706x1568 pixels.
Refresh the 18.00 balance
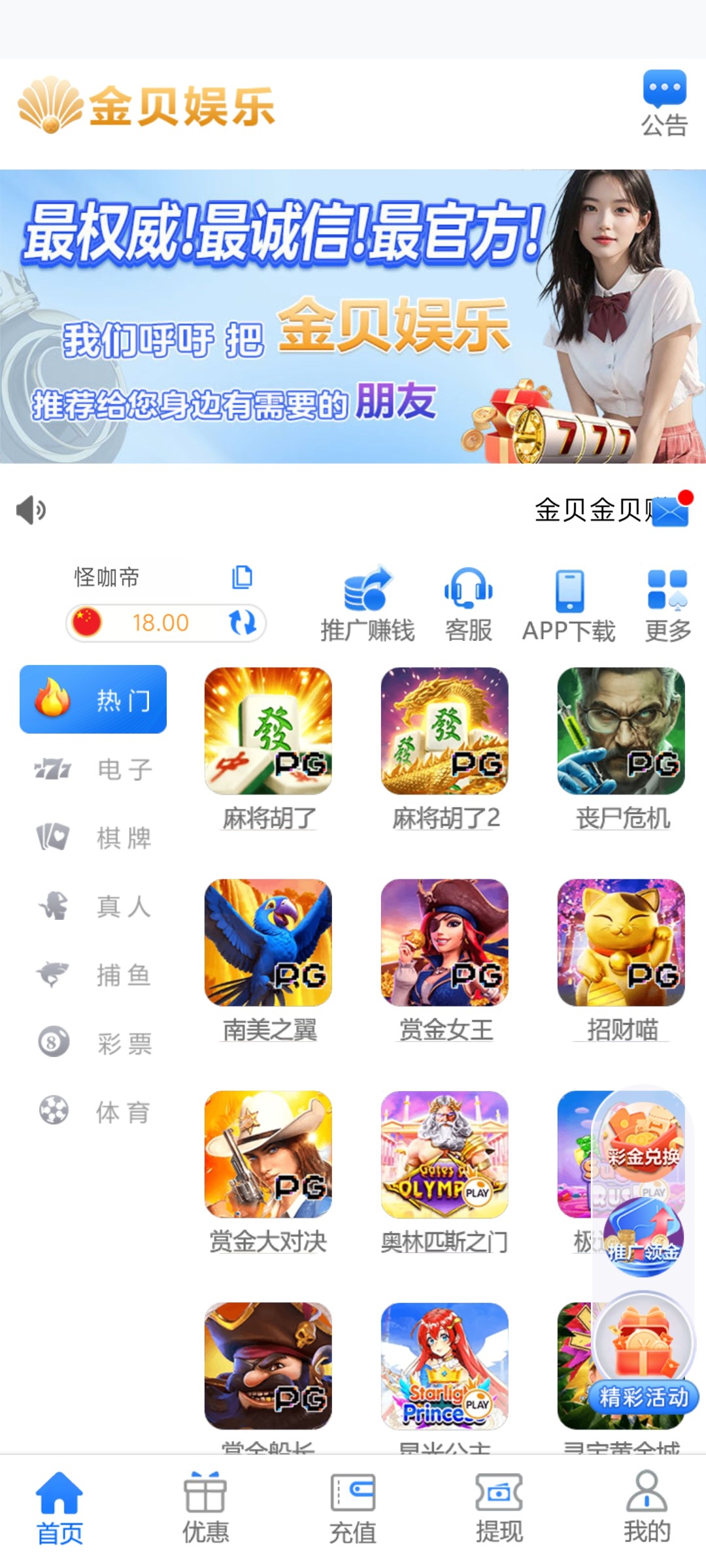point(242,623)
